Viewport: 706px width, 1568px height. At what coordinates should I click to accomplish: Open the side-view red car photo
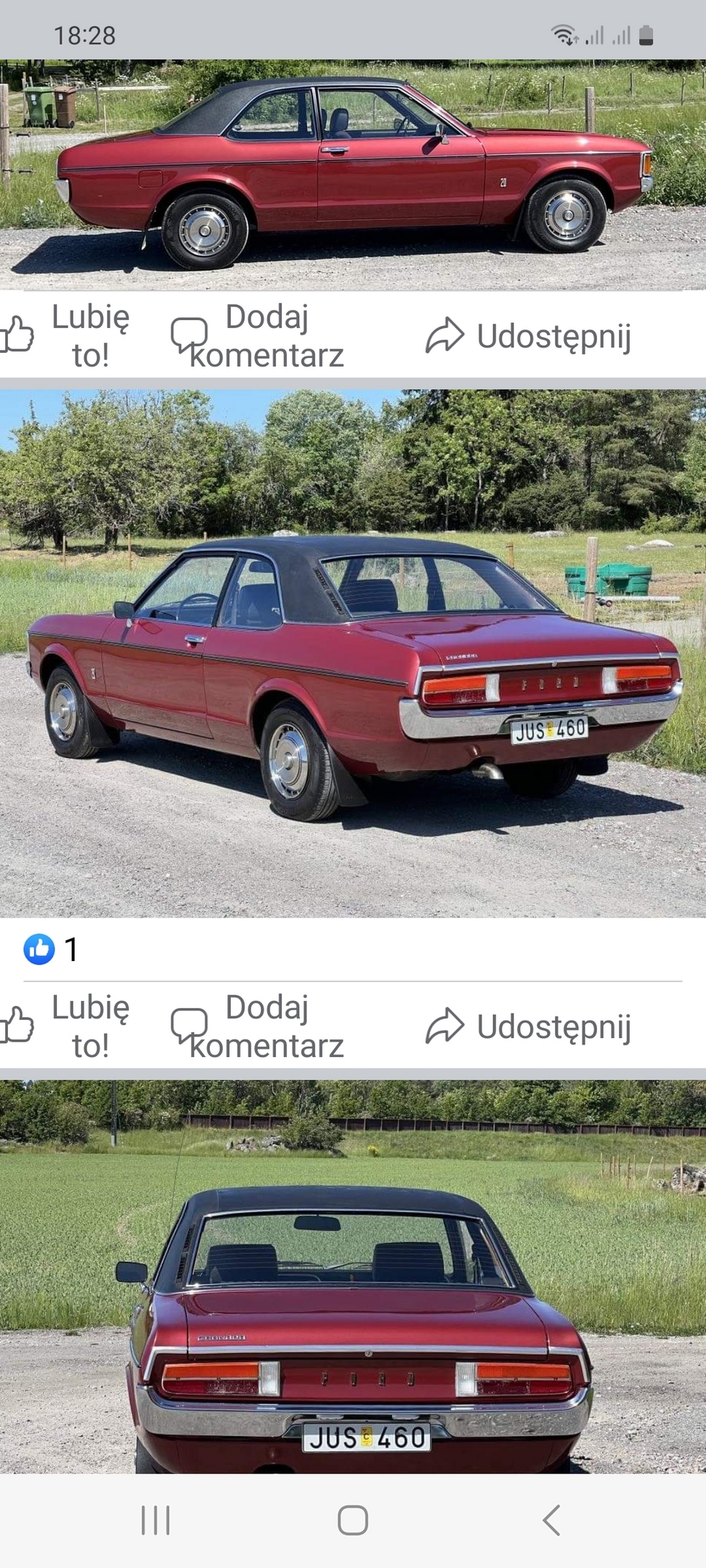tap(353, 175)
